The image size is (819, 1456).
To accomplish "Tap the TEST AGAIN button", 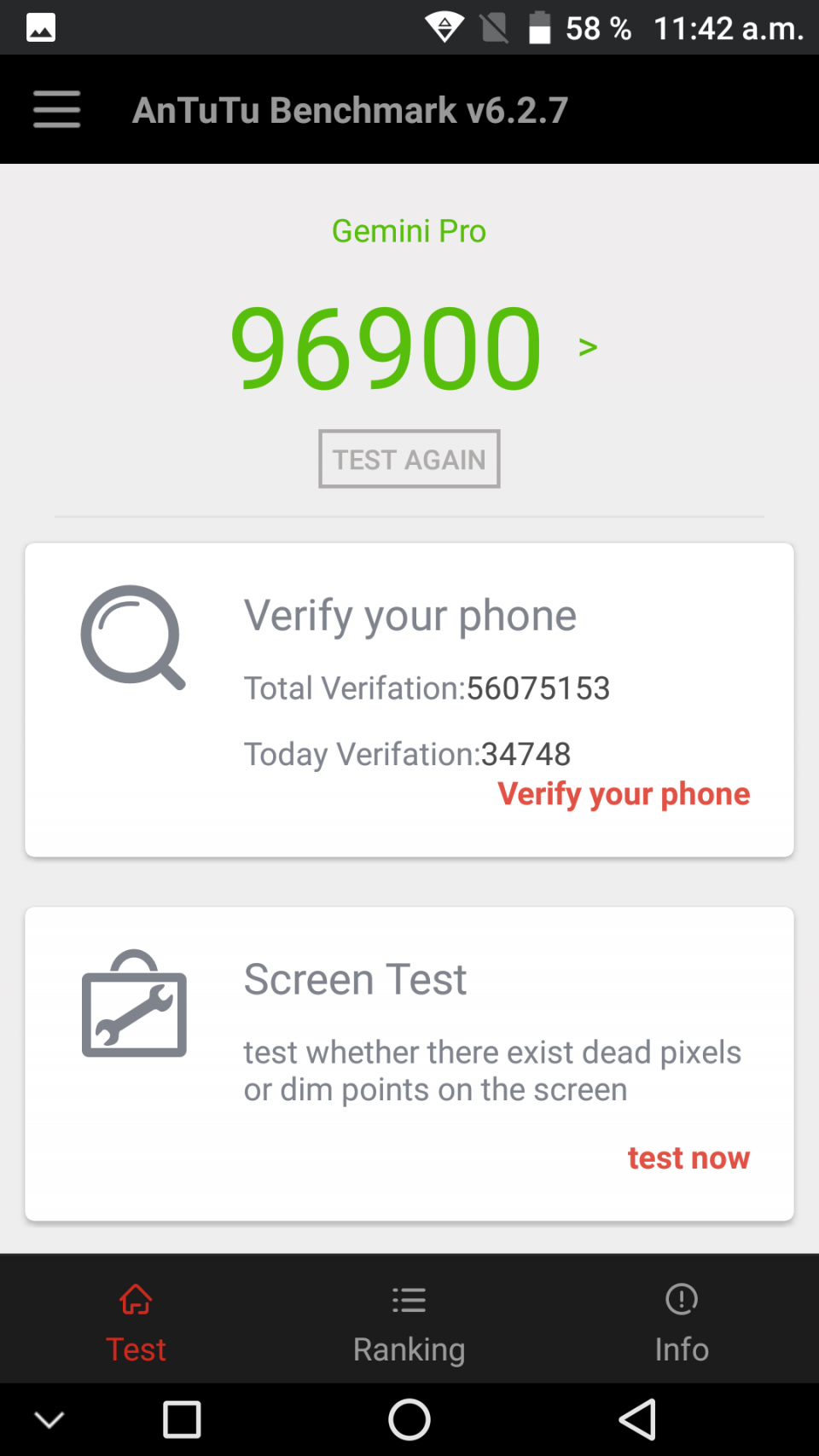I will point(409,459).
